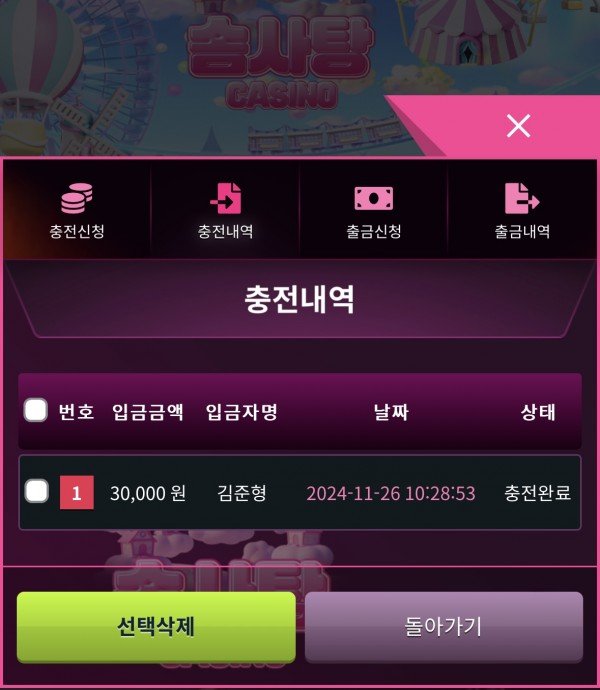Tap the 돌아가기 button
The image size is (600, 690).
click(x=443, y=626)
